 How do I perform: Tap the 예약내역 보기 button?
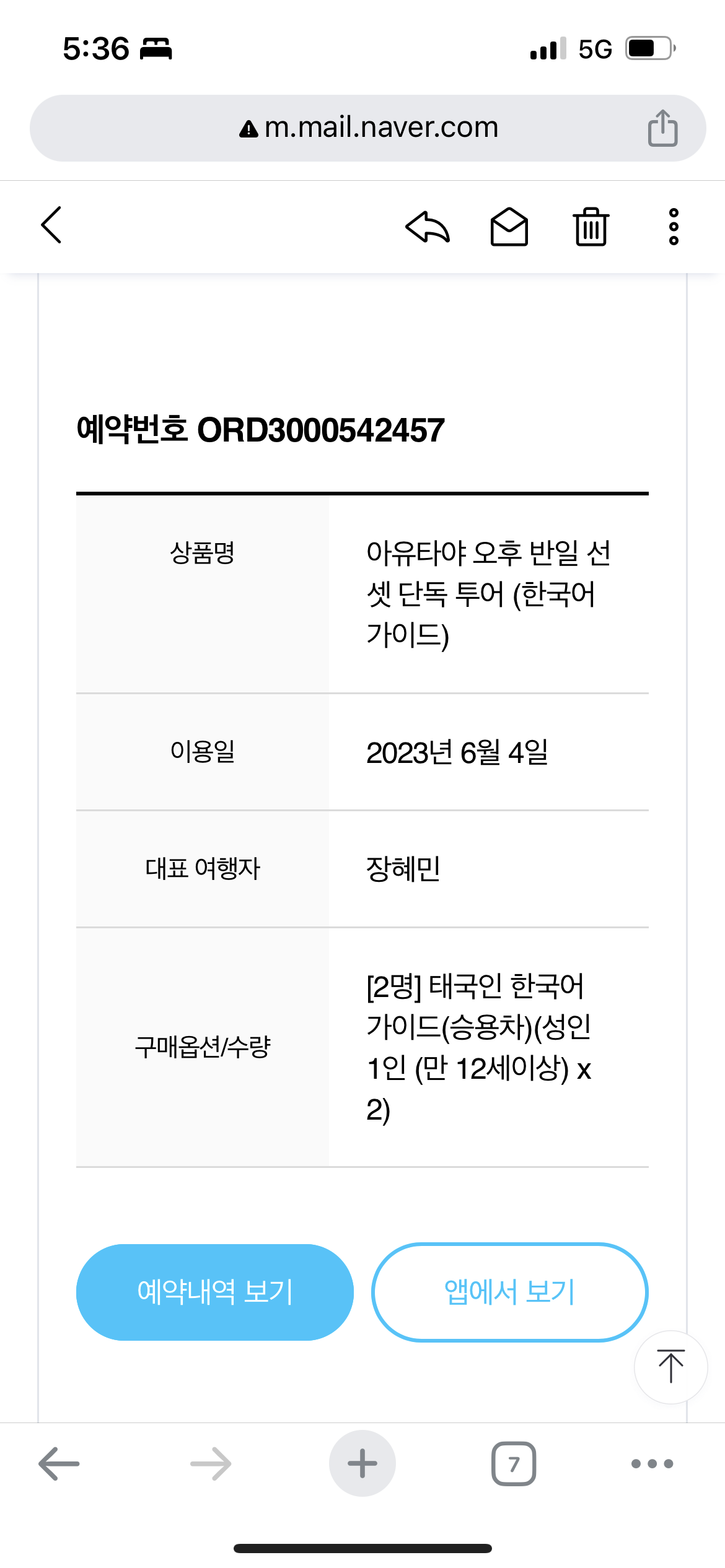215,1292
